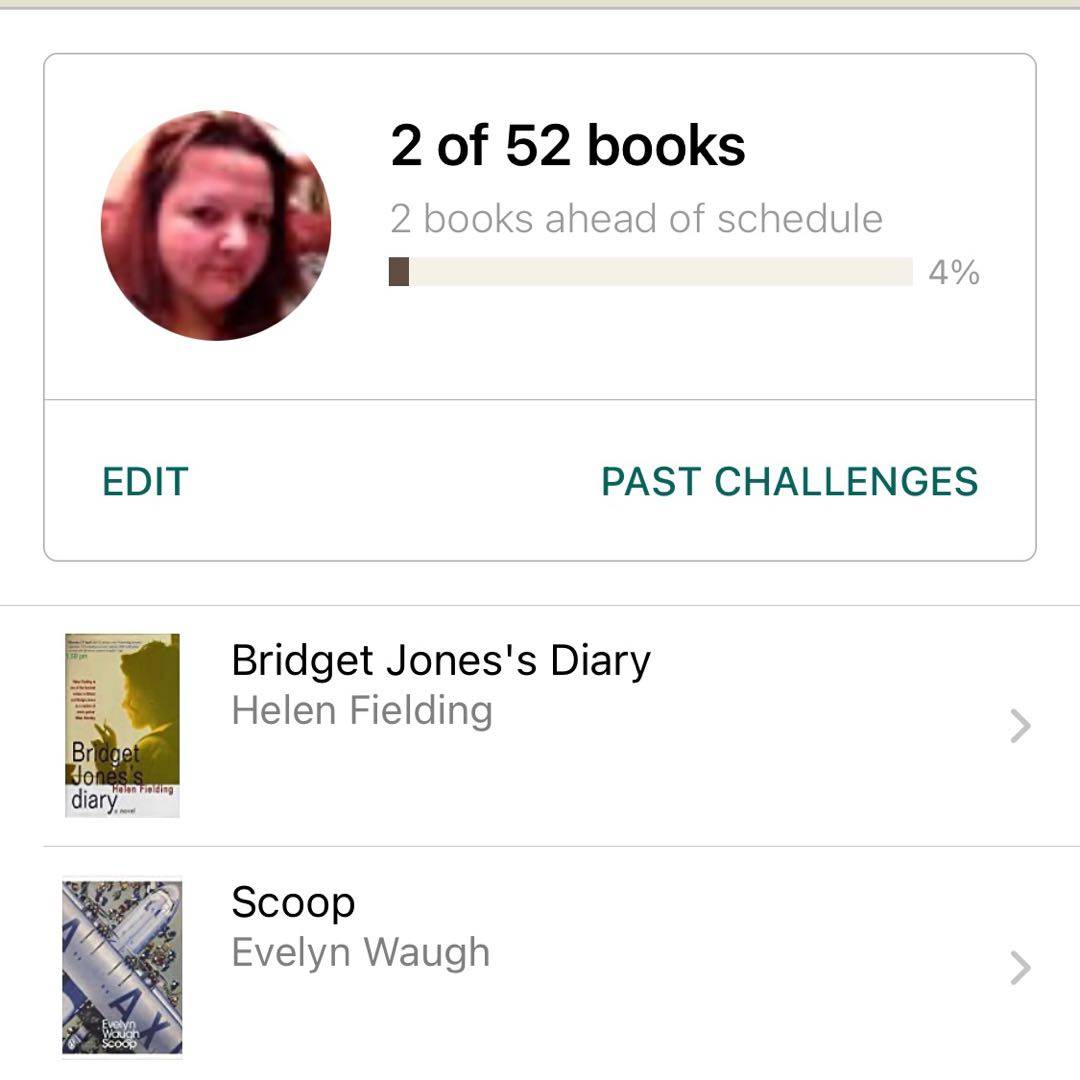Tap EDIT to change the reading challenge
The width and height of the screenshot is (1080, 1080).
[145, 482]
